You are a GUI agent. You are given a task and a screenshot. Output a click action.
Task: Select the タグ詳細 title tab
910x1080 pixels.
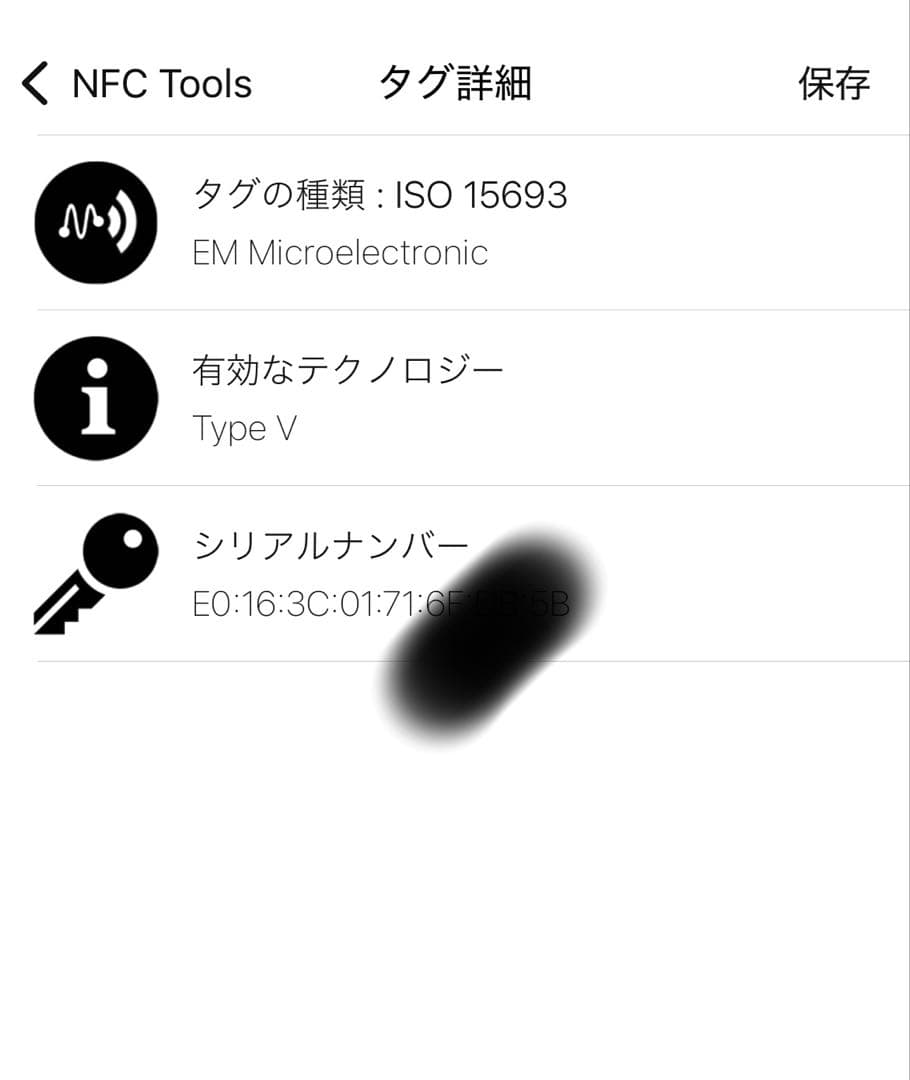pyautogui.click(x=455, y=84)
